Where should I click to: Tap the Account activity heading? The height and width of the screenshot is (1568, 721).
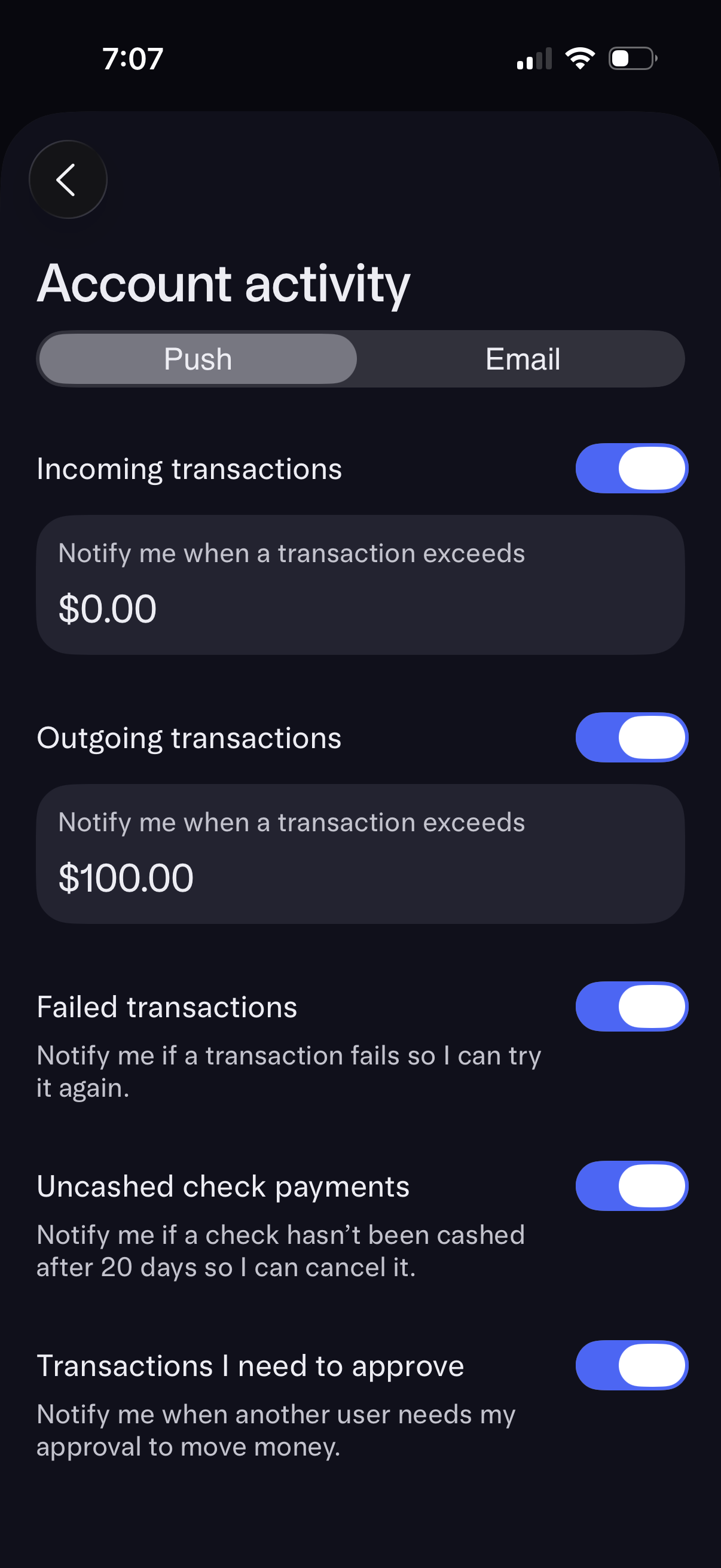point(222,283)
